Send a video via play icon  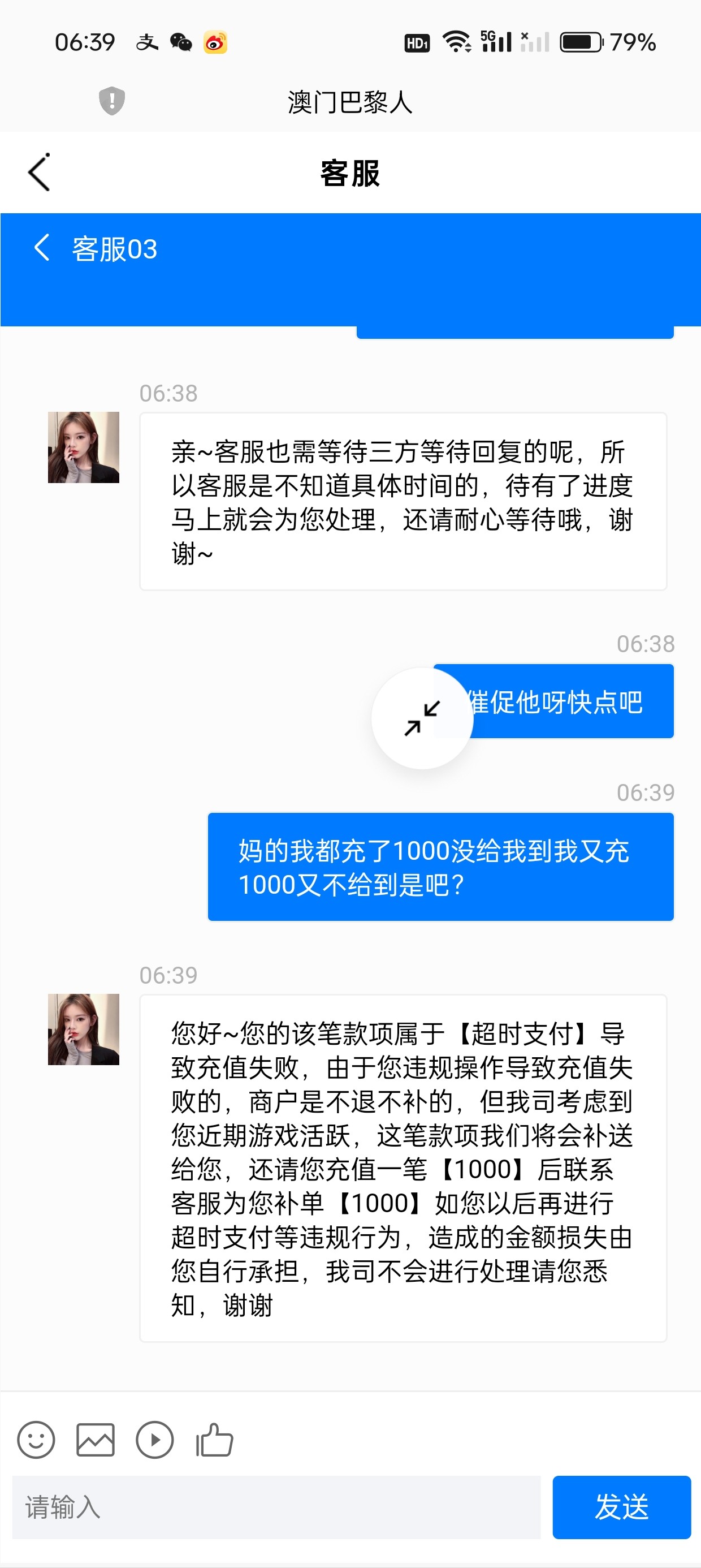[x=154, y=1440]
